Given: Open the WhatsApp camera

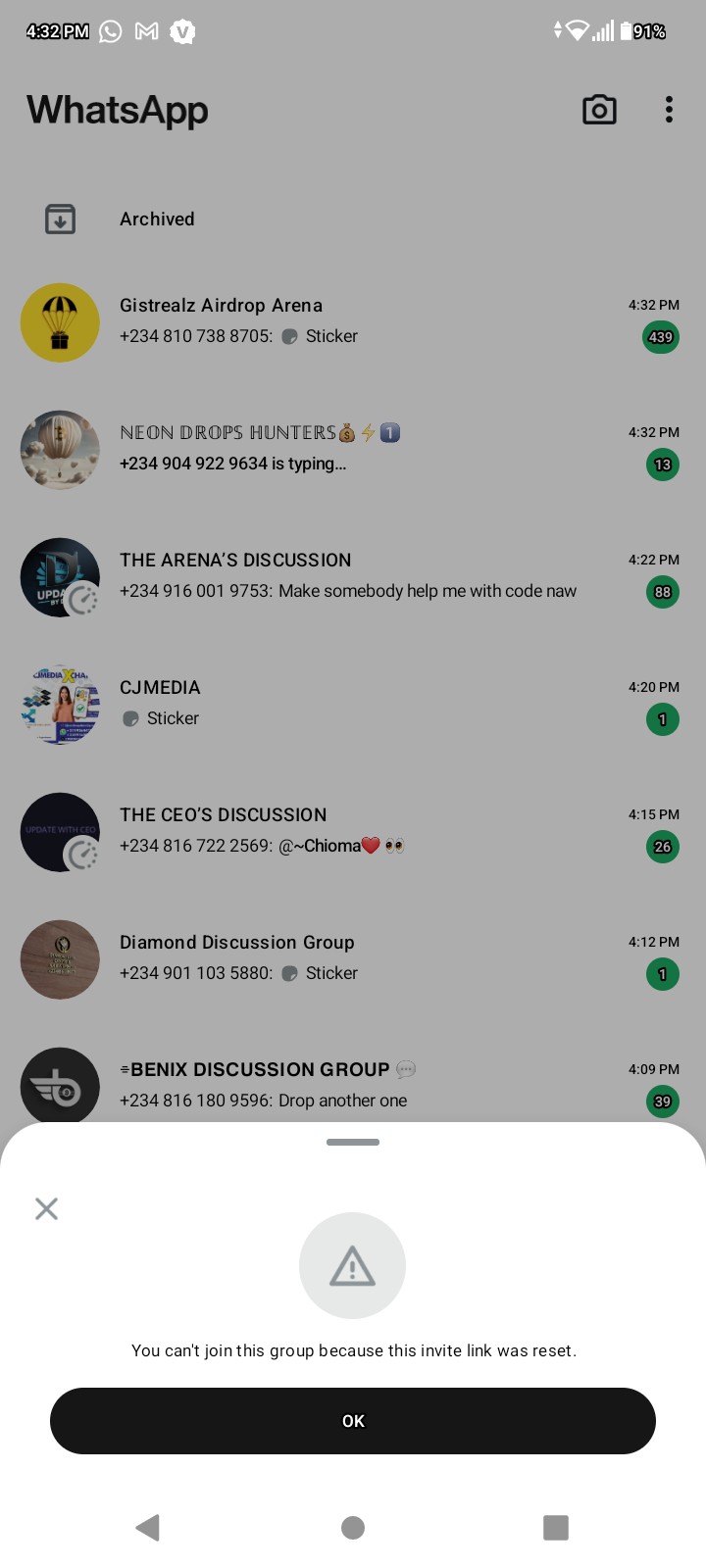Looking at the screenshot, I should coord(599,110).
